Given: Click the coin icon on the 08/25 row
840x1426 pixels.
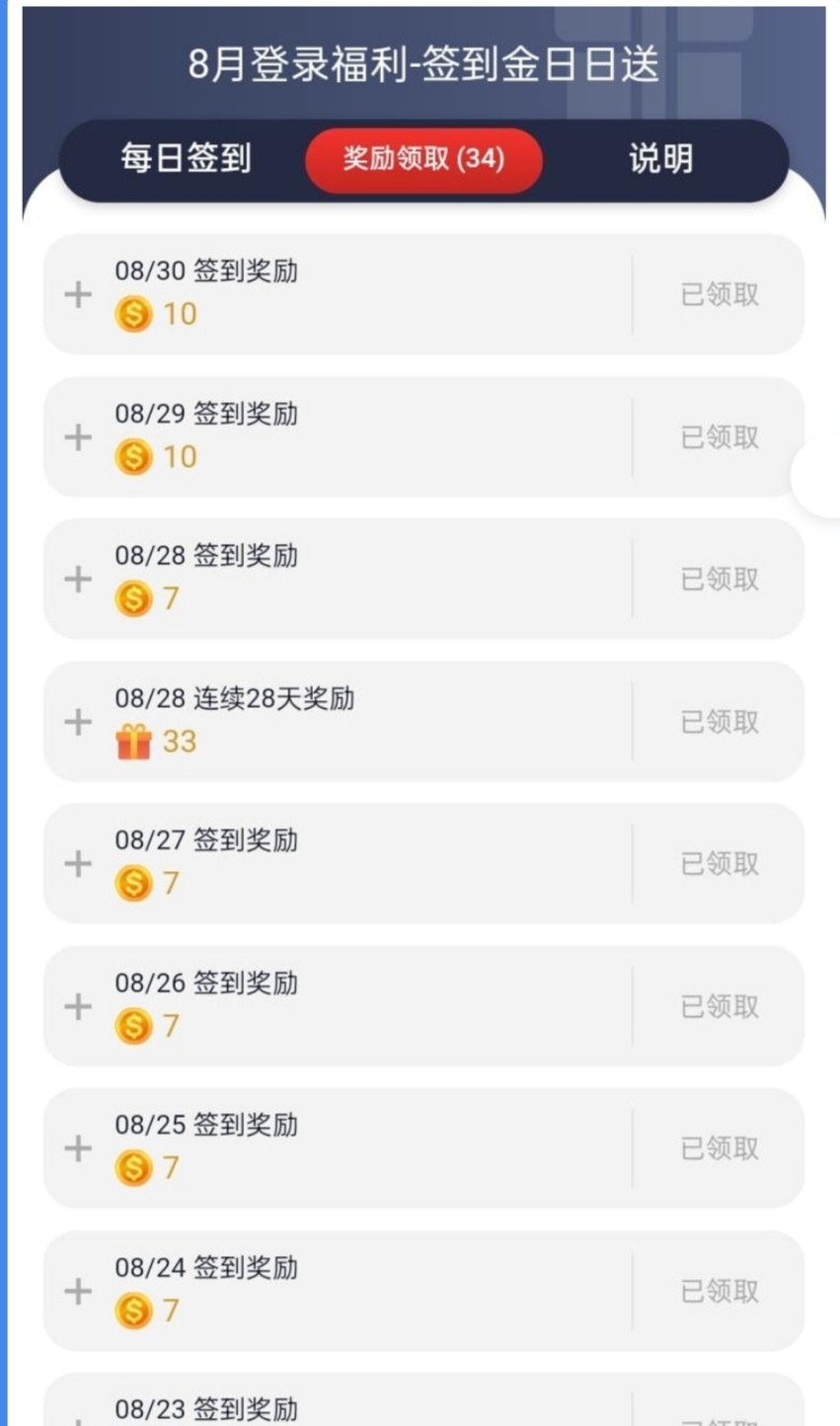Looking at the screenshot, I should tap(133, 1168).
